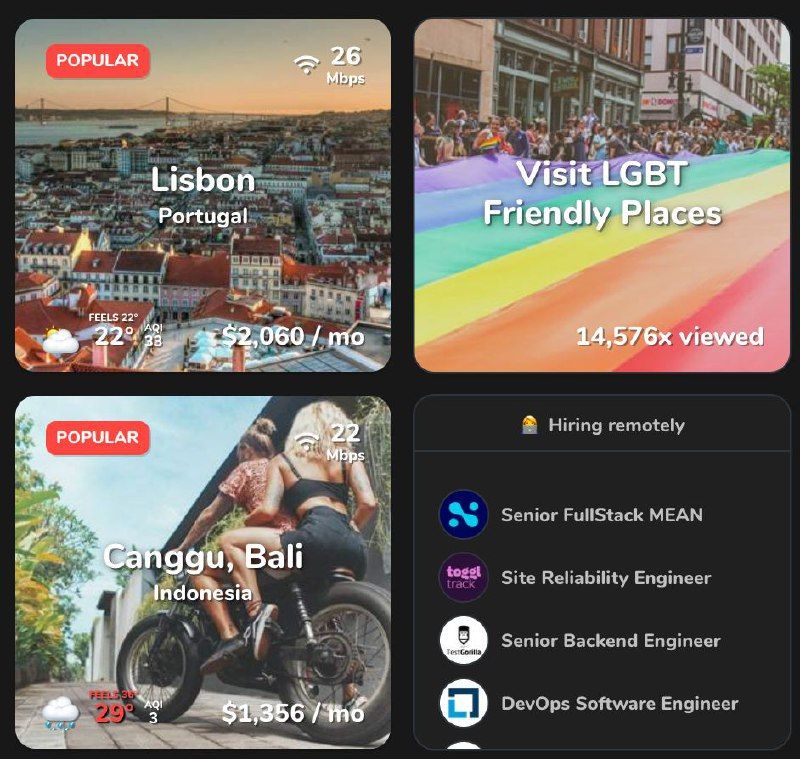Select the DevOps Software Engineer job listing

pyautogui.click(x=618, y=704)
